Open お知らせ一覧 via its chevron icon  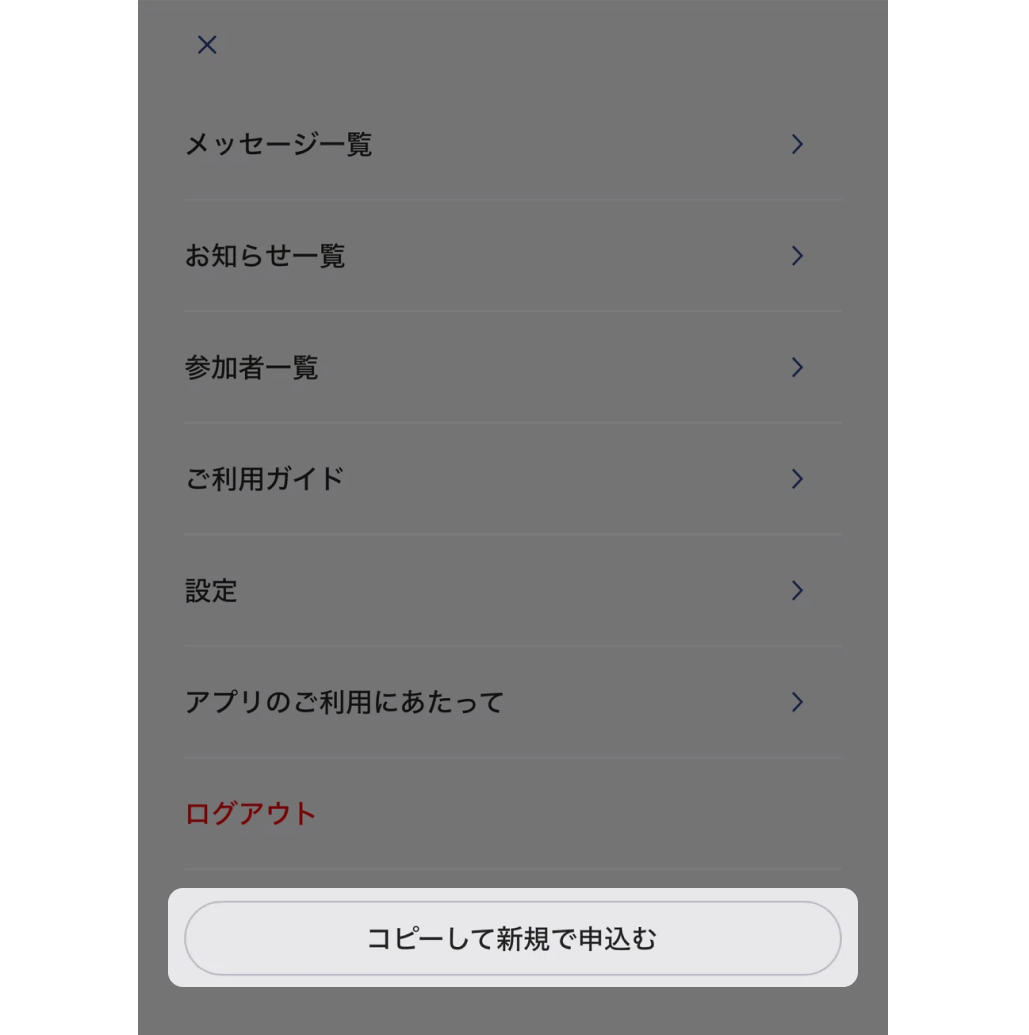[797, 256]
